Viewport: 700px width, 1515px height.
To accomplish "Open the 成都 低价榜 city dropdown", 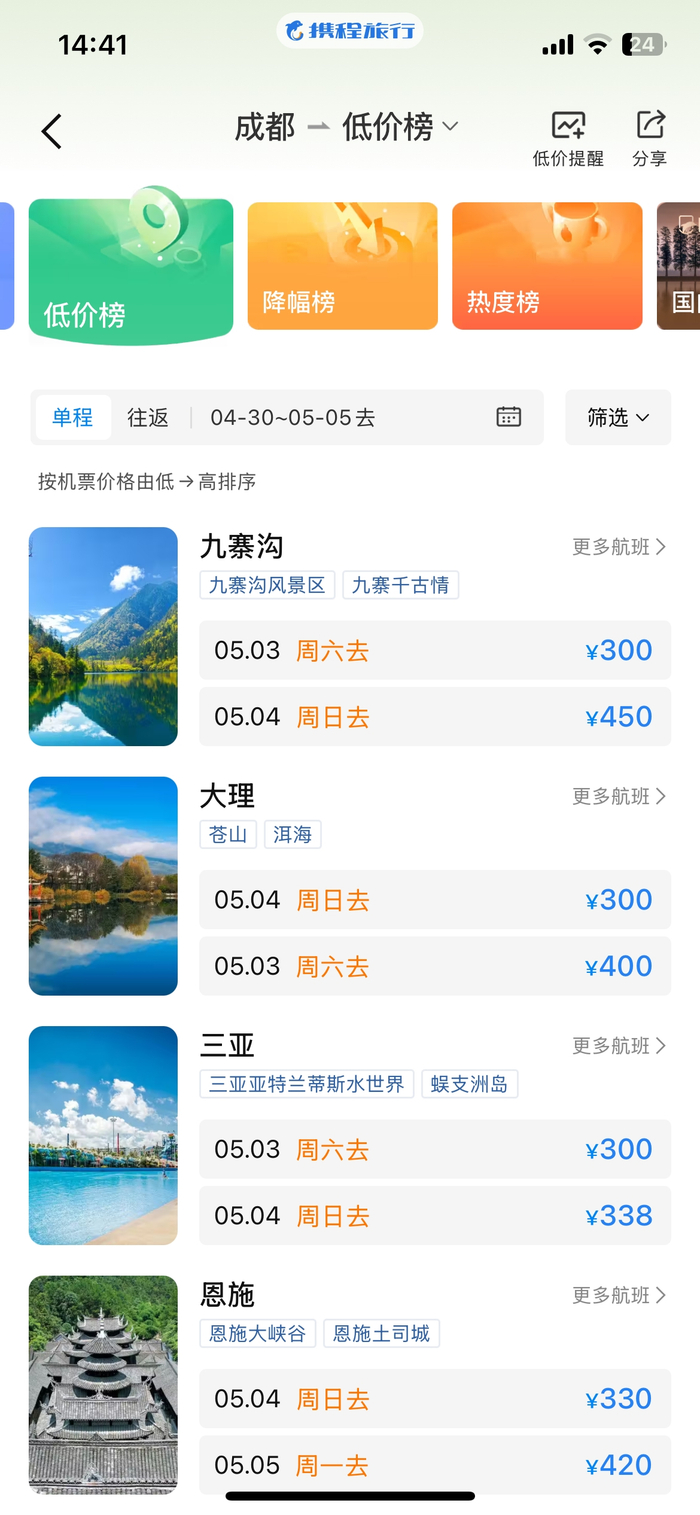I will (x=346, y=127).
